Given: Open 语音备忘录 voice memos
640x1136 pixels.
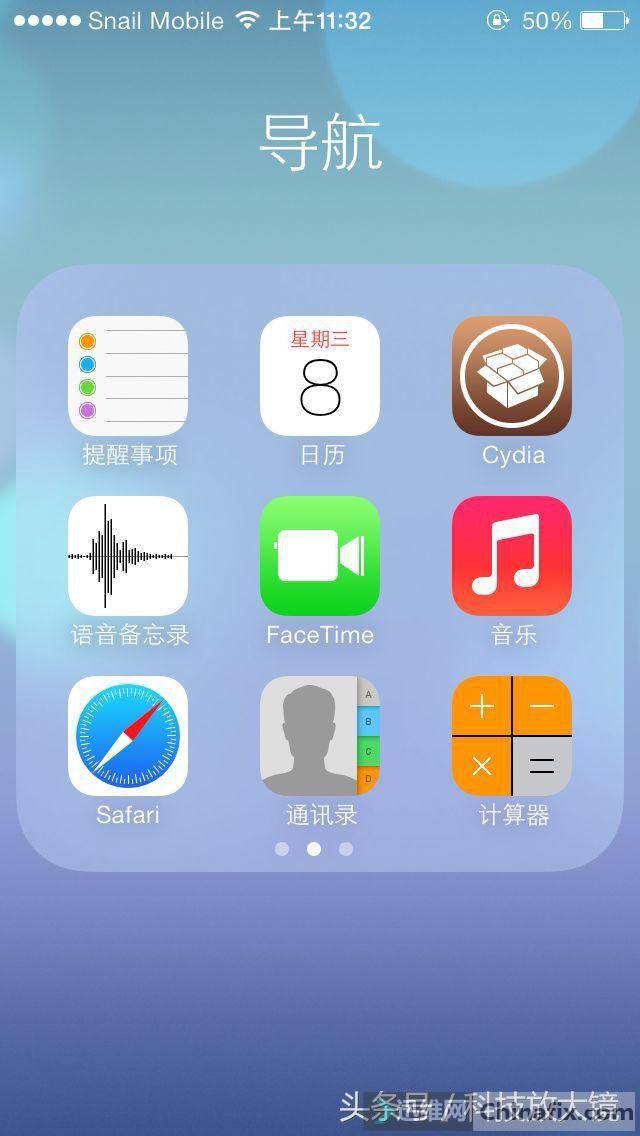Looking at the screenshot, I should point(128,556).
